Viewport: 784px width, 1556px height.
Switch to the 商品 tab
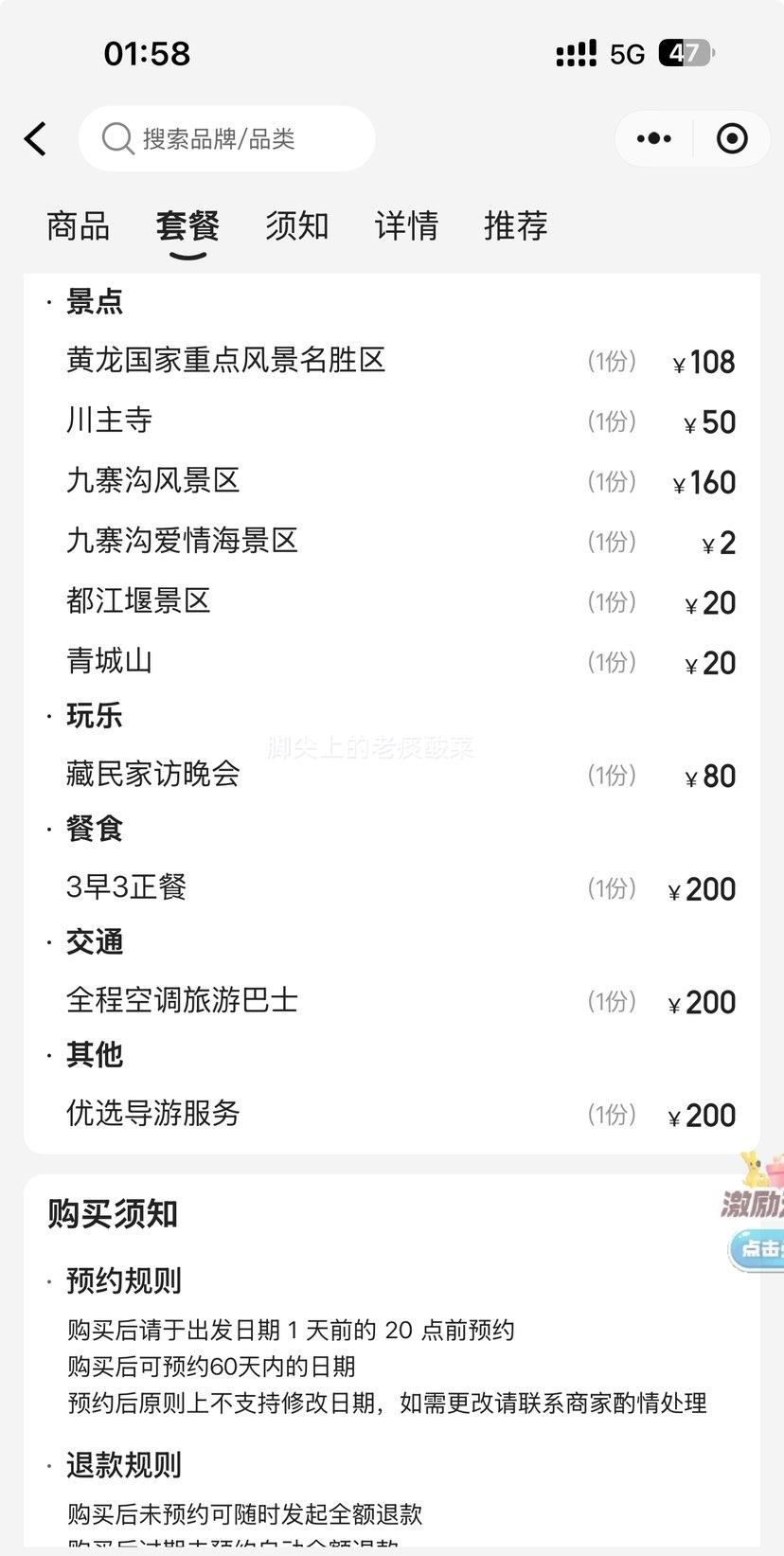point(76,225)
